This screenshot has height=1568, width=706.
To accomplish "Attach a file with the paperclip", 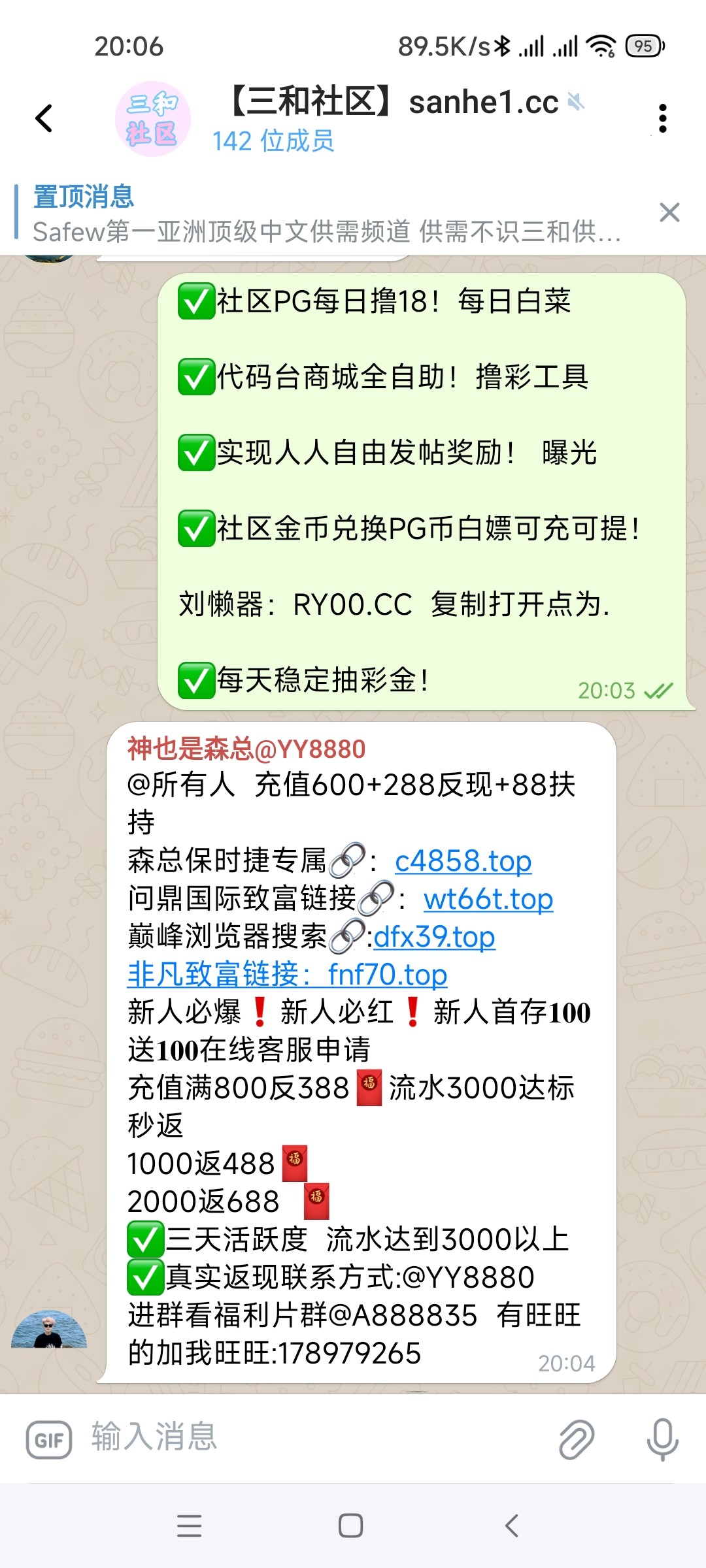I will (577, 1439).
